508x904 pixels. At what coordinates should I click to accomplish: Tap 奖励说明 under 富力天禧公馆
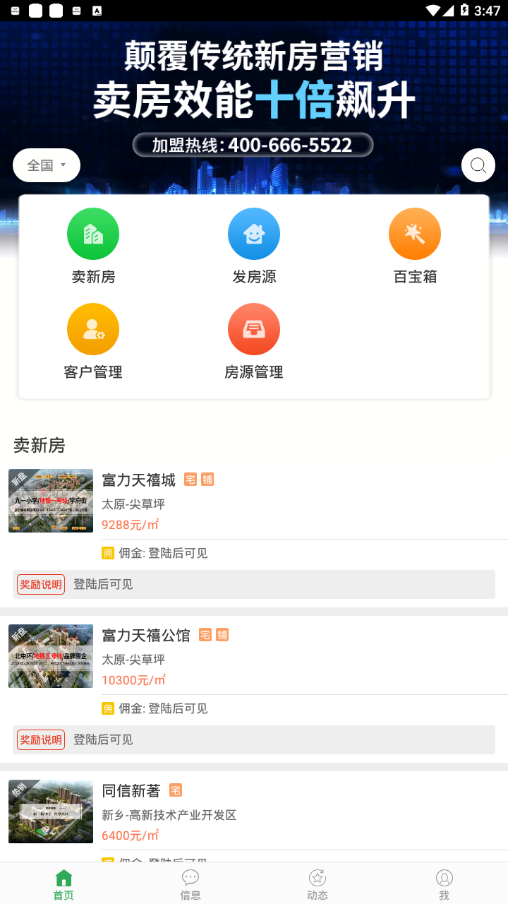41,740
